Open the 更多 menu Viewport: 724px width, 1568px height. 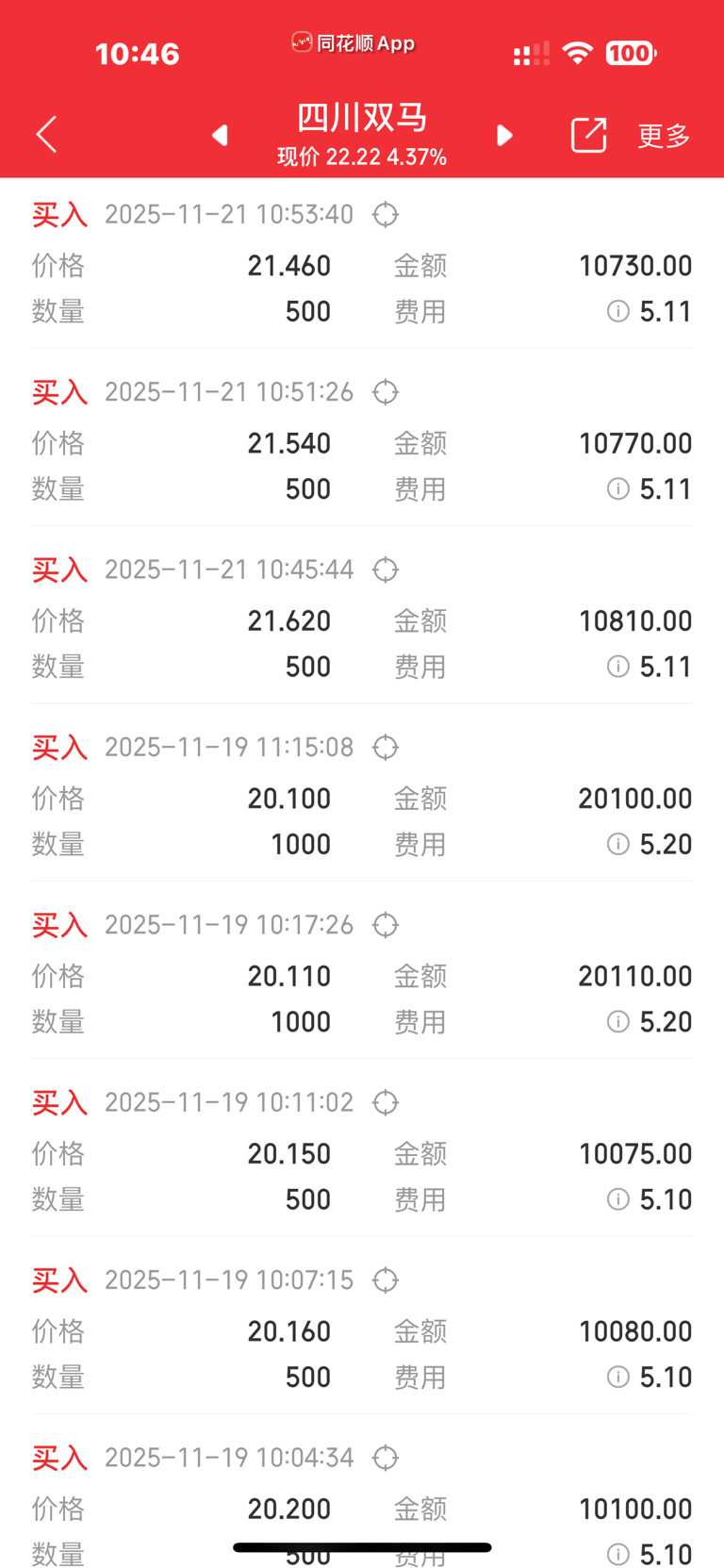point(664,136)
